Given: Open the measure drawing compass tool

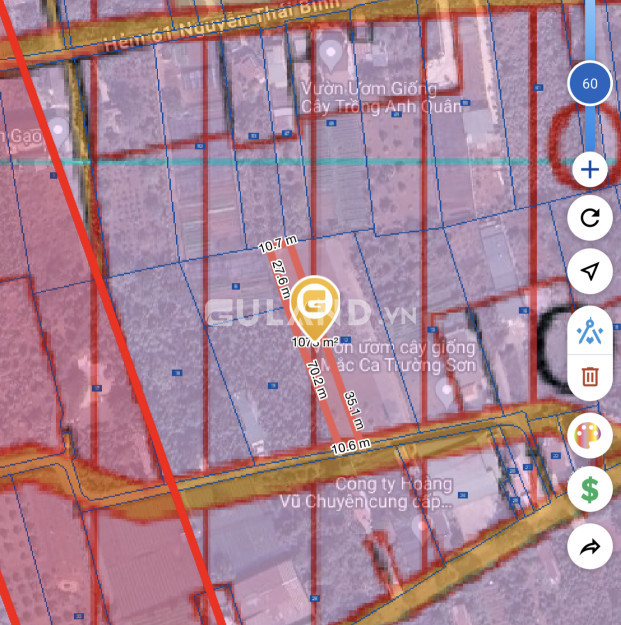Looking at the screenshot, I should point(590,330).
